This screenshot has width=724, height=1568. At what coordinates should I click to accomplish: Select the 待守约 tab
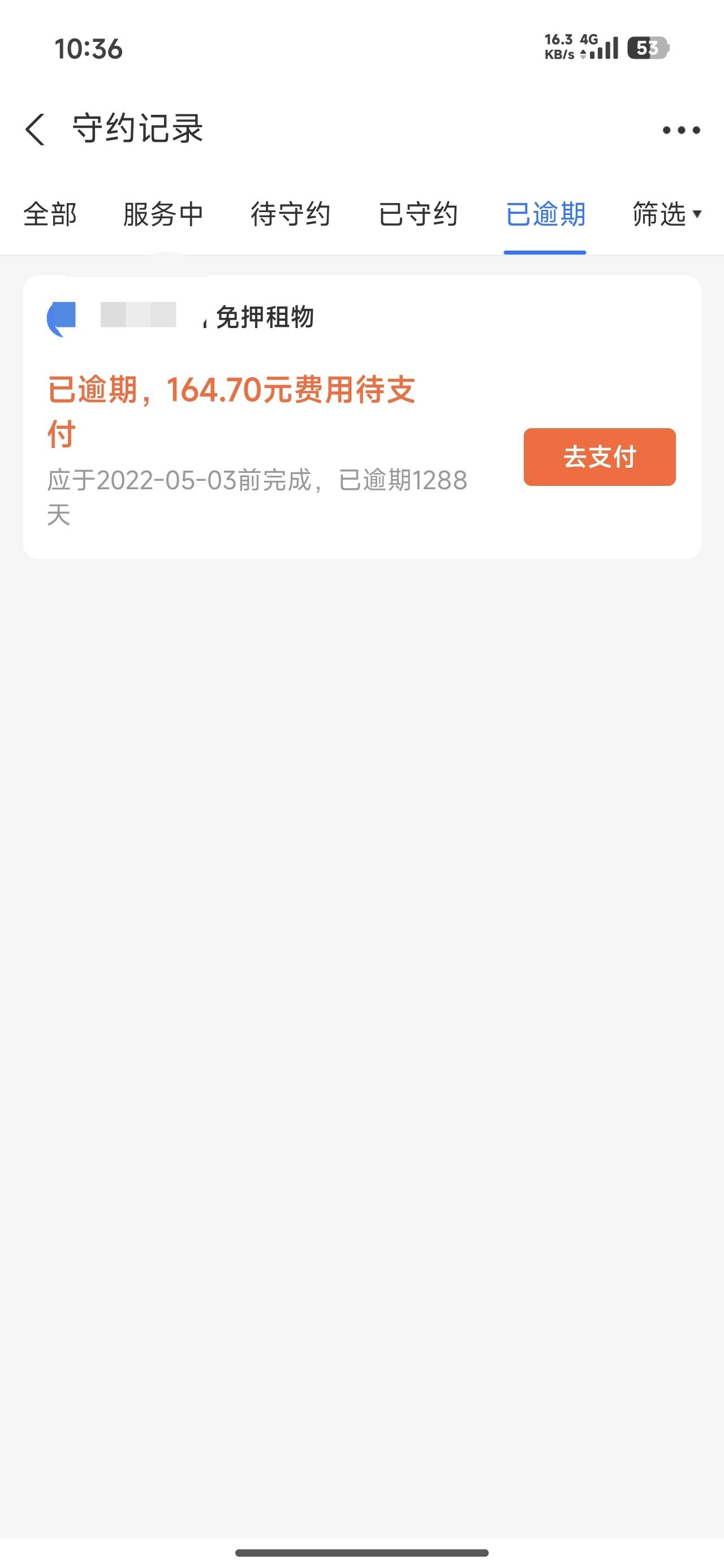tap(291, 214)
